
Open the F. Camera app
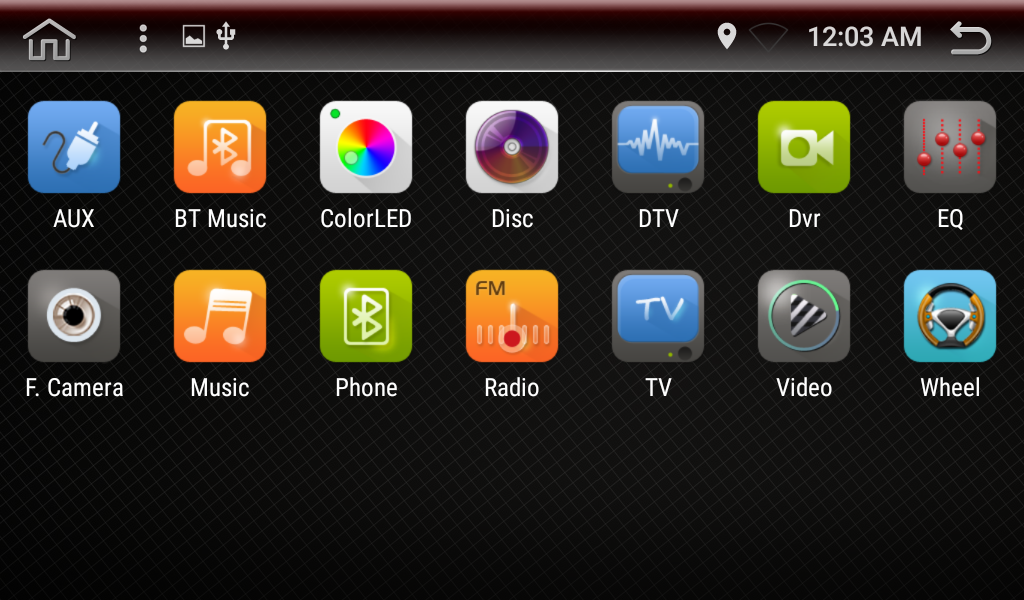[74, 316]
